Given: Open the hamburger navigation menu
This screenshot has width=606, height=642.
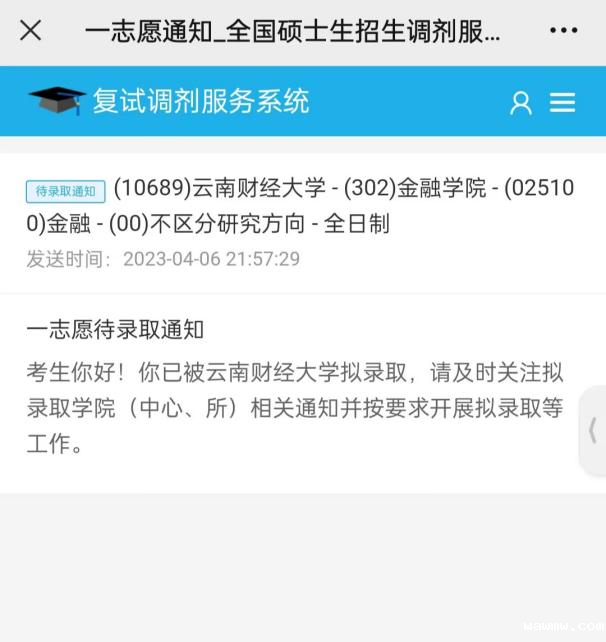Looking at the screenshot, I should (x=563, y=102).
